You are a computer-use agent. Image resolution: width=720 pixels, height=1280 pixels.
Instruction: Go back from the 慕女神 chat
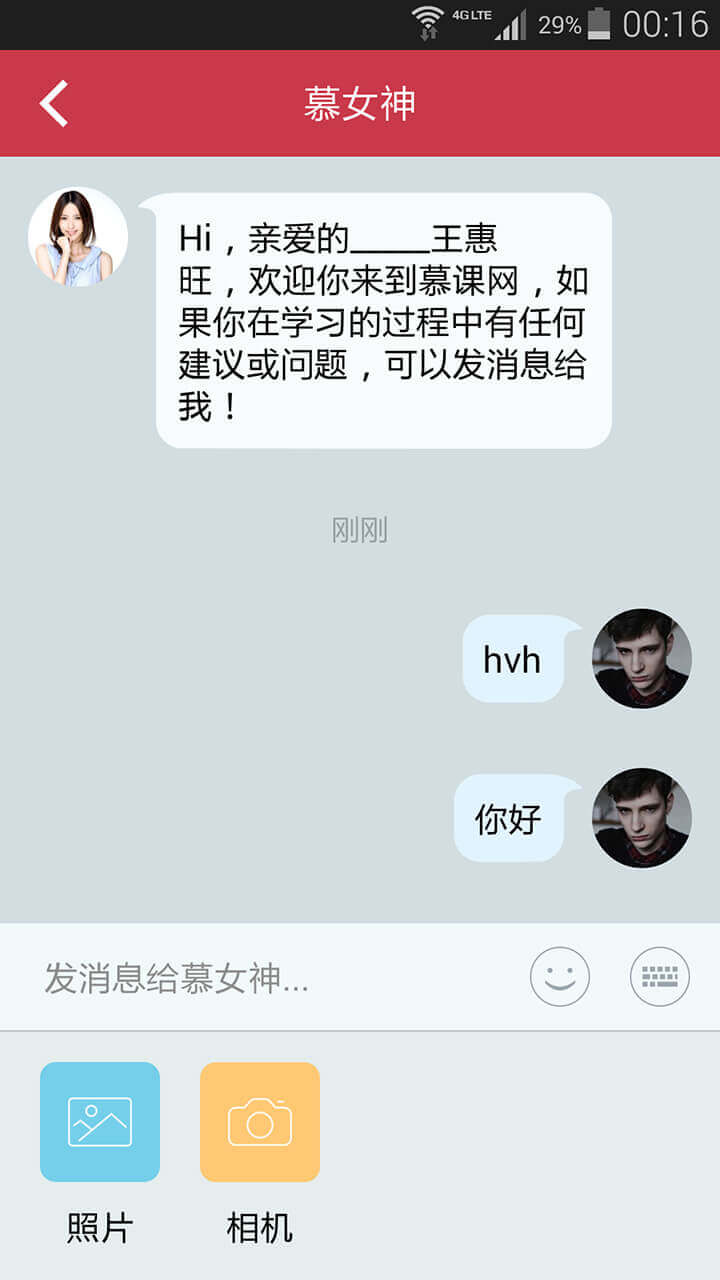tap(54, 104)
